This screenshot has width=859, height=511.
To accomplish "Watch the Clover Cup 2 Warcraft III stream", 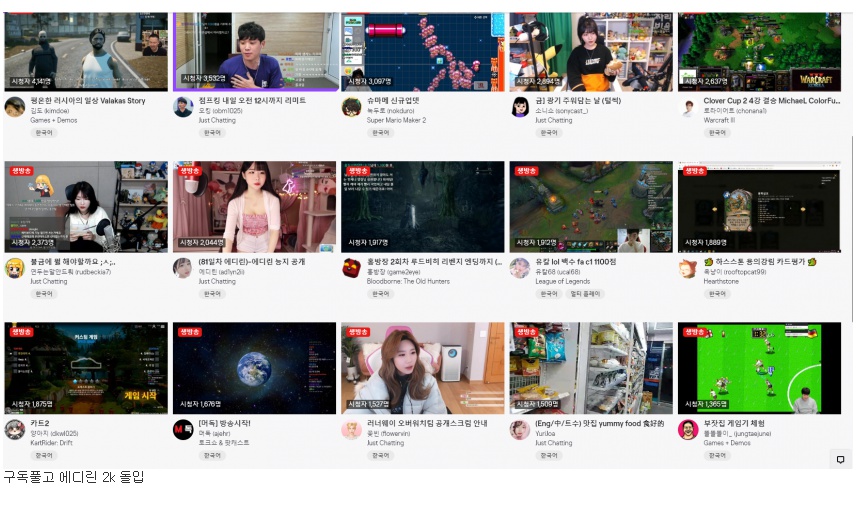I will click(759, 51).
